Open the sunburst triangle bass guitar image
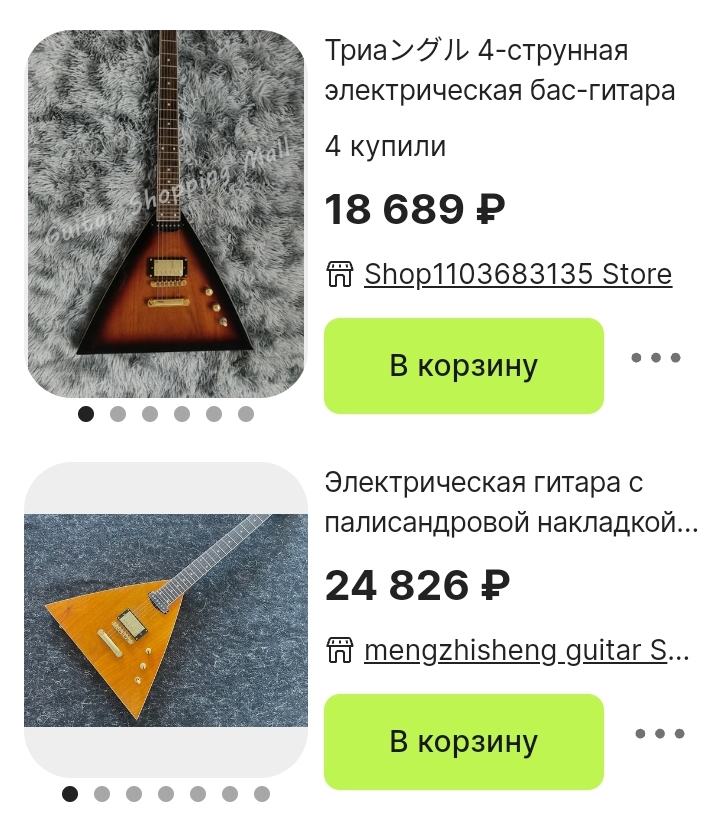Viewport: 720px width, 837px height. (165, 214)
